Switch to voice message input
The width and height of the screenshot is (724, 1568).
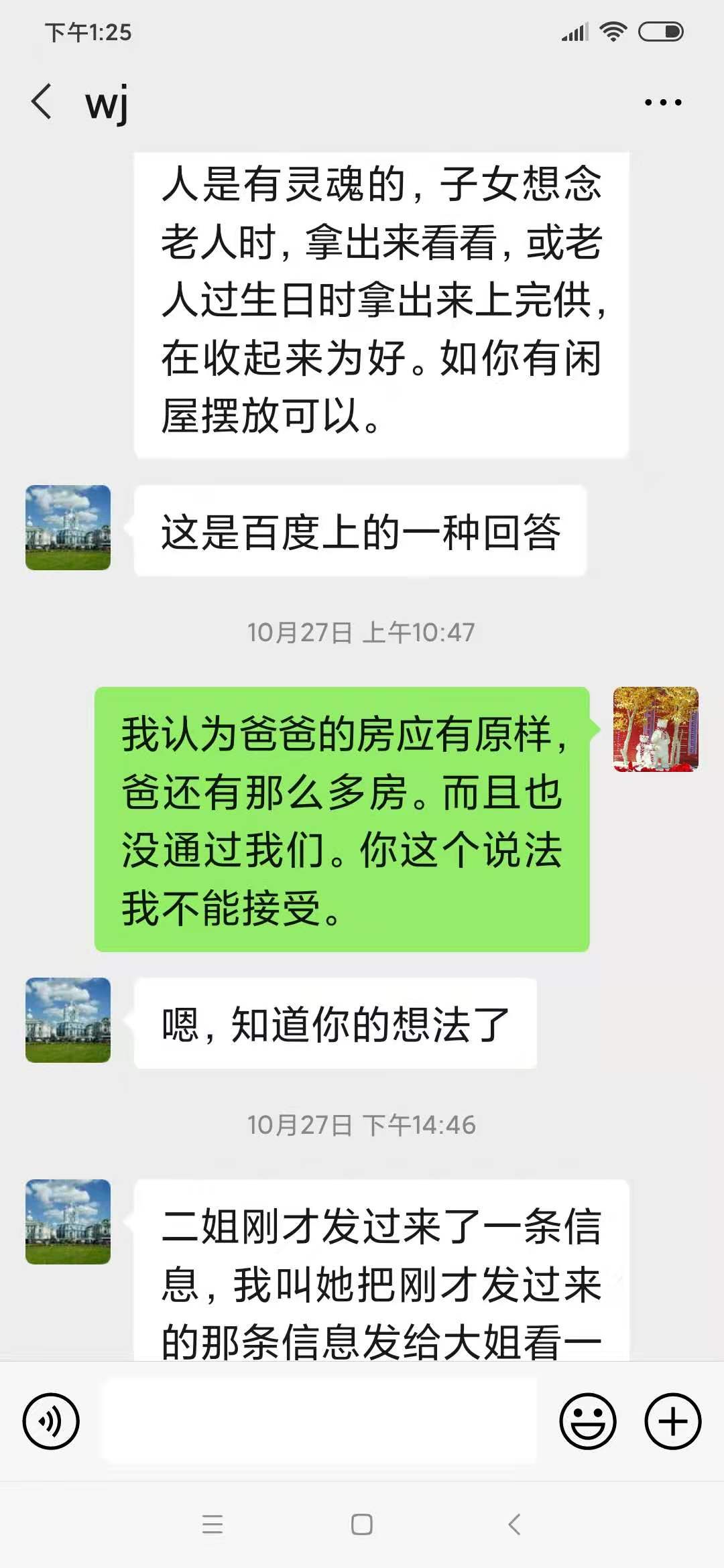coord(51,1421)
